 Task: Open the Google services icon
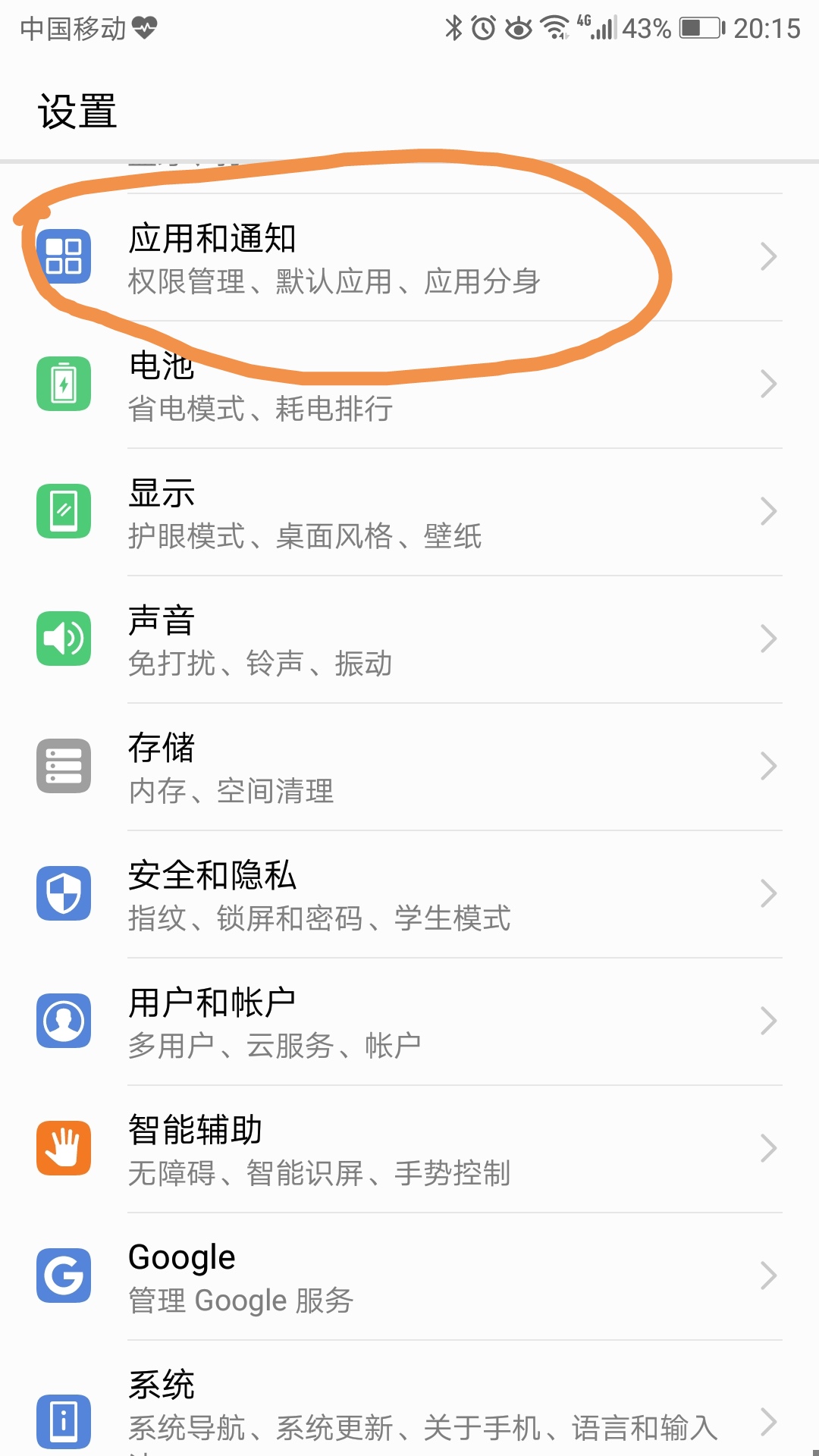64,1276
